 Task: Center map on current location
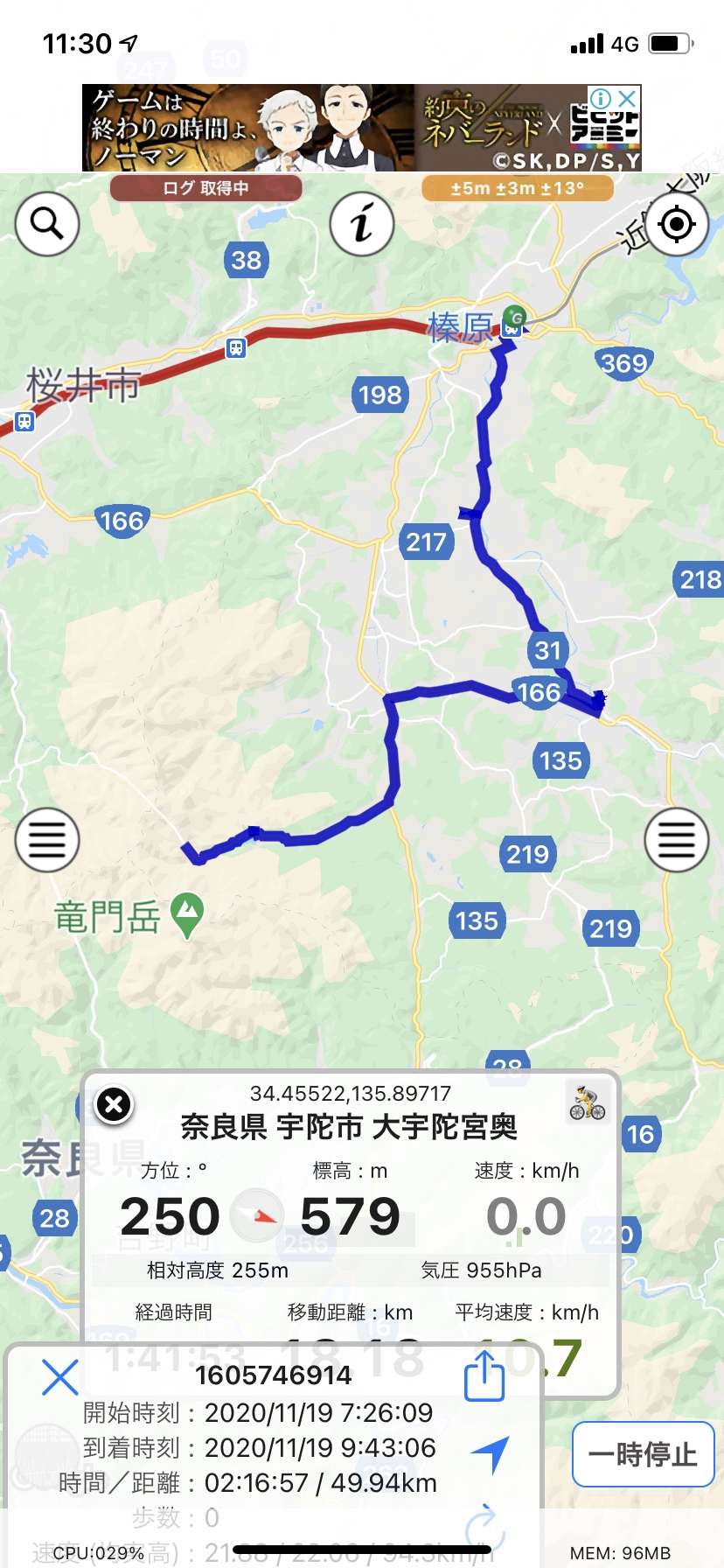click(x=676, y=224)
